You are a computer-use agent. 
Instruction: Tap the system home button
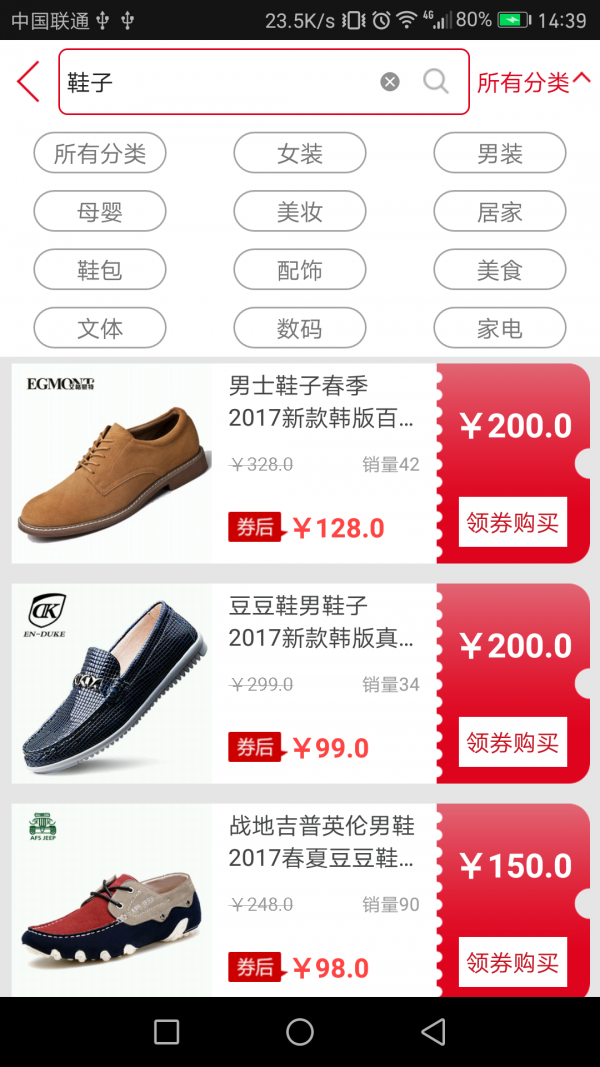pos(300,1032)
